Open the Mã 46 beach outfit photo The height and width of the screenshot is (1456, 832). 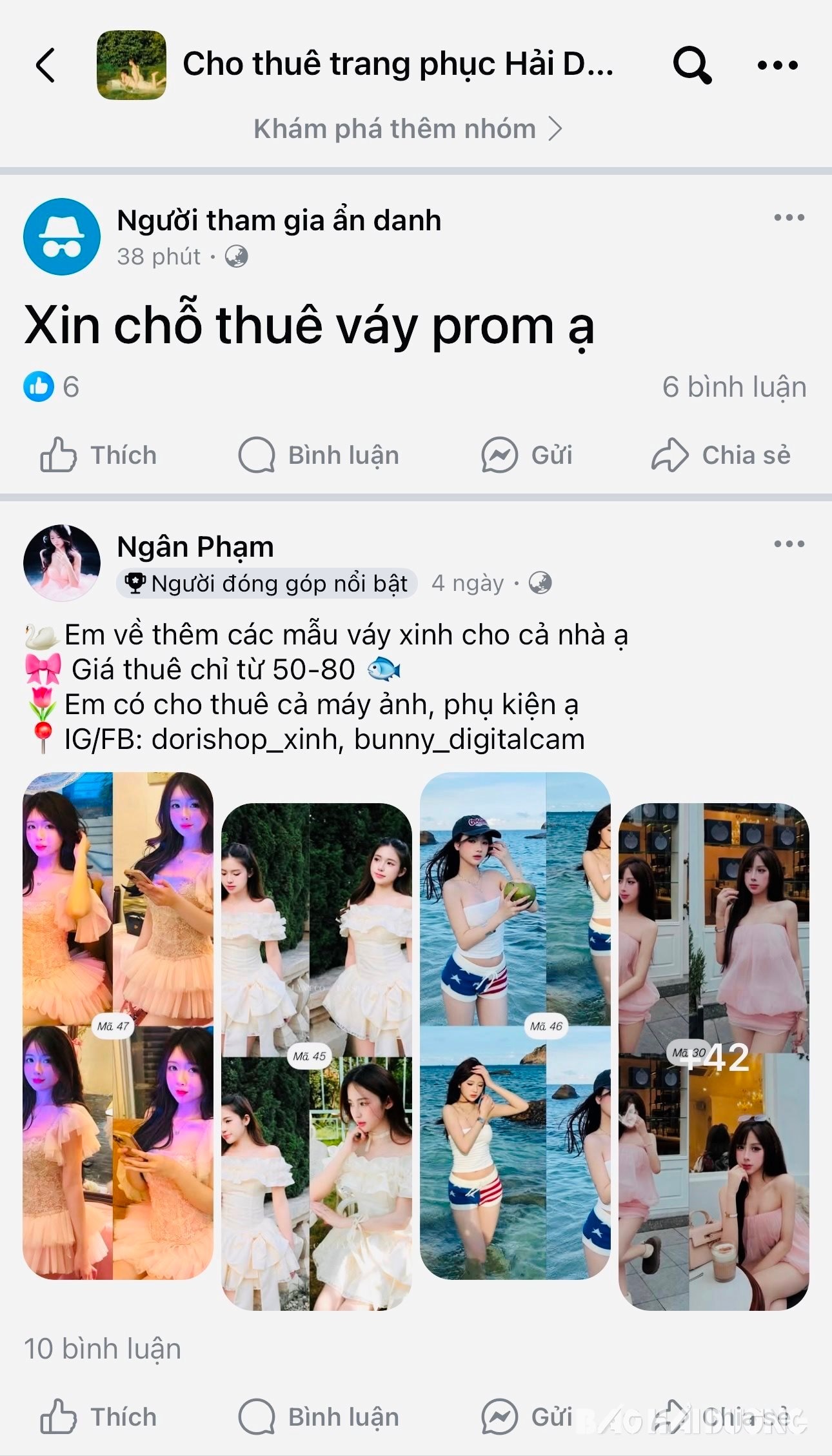(x=515, y=1026)
